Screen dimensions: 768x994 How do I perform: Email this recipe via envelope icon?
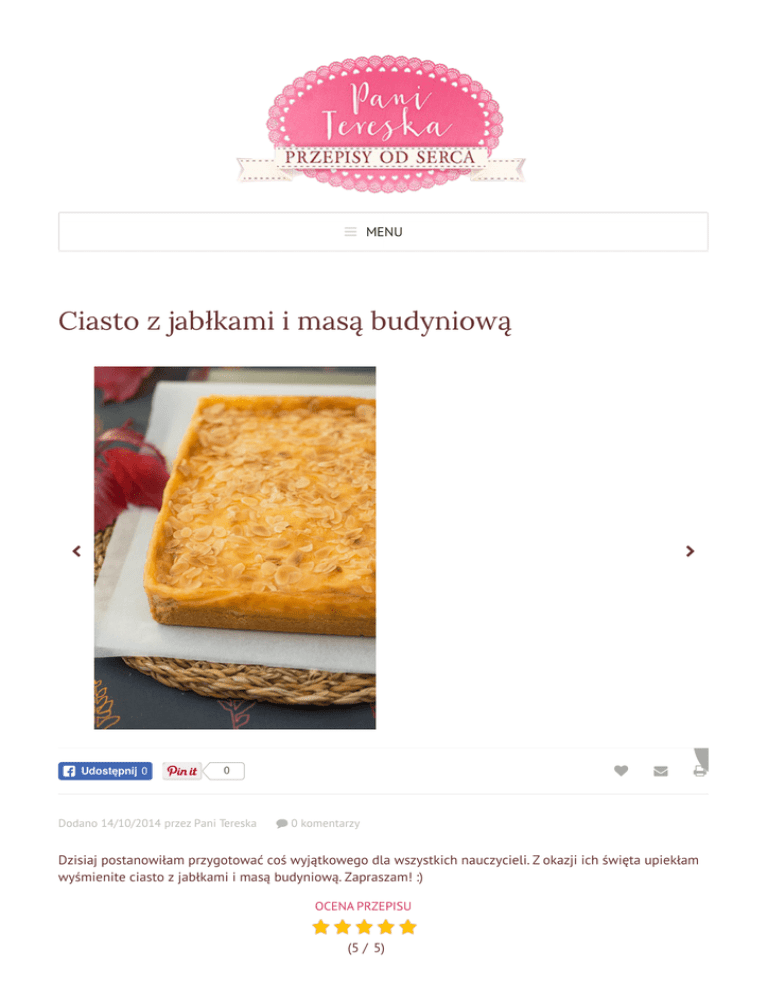click(x=661, y=771)
